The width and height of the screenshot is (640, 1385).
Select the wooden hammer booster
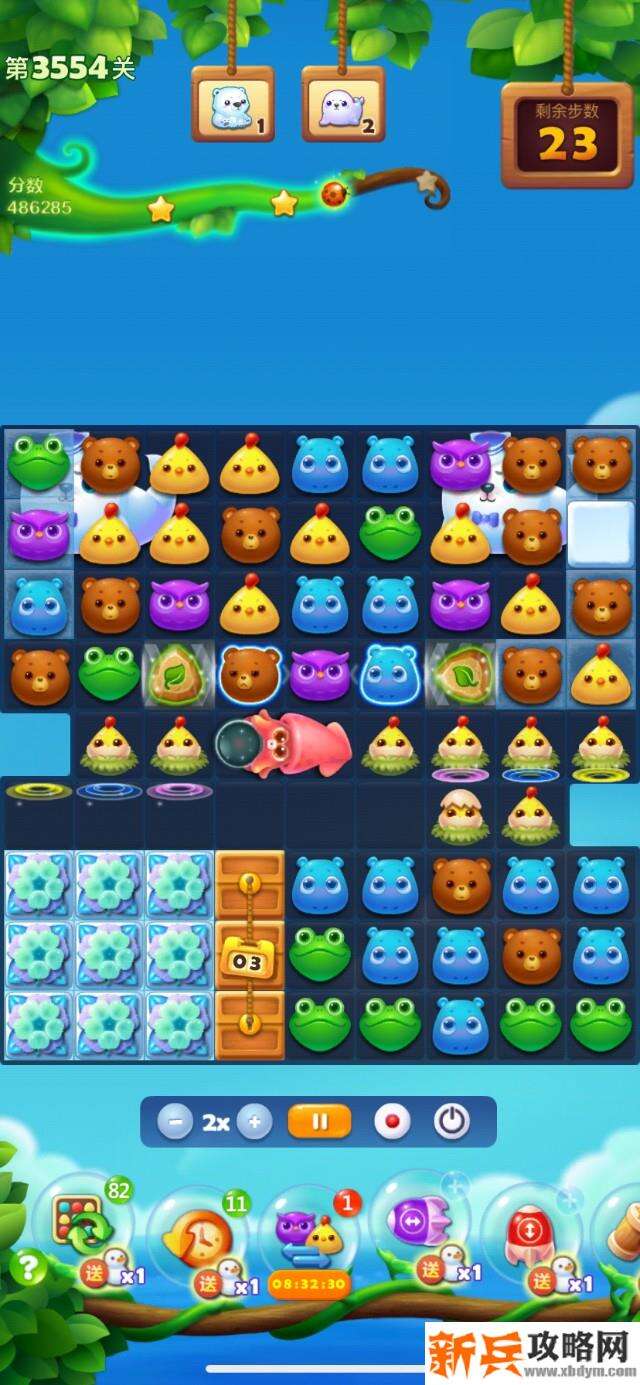[622, 1228]
